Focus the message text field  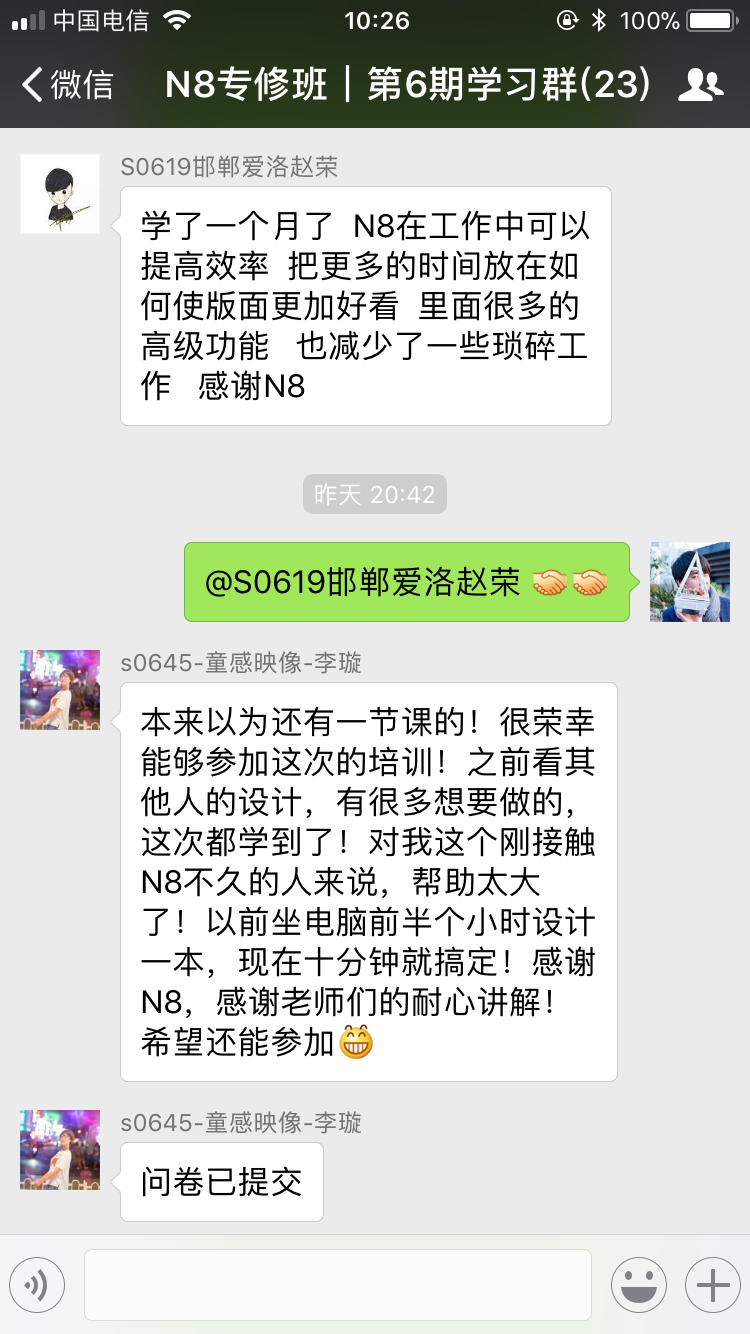pos(337,1284)
